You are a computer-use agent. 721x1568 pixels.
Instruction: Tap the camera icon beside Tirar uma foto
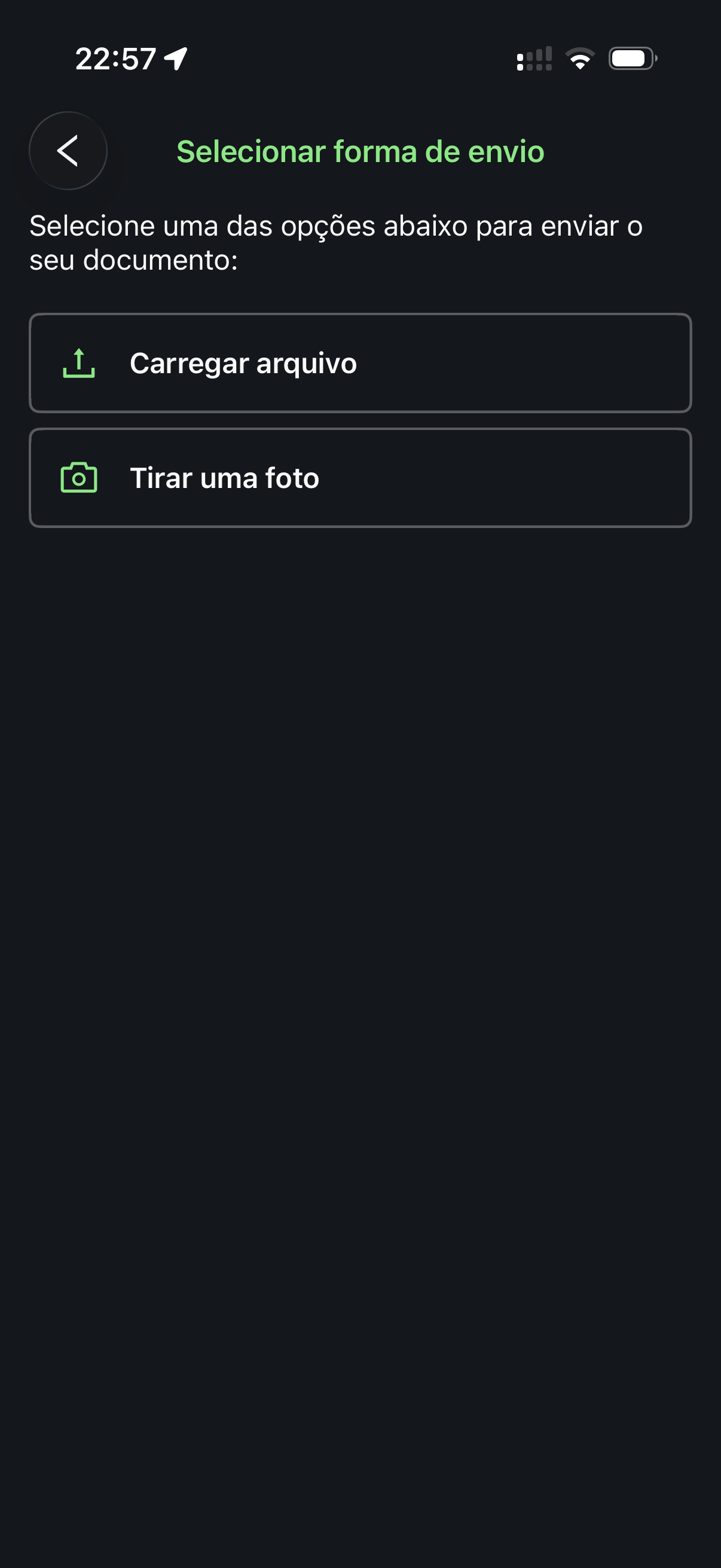click(x=80, y=478)
